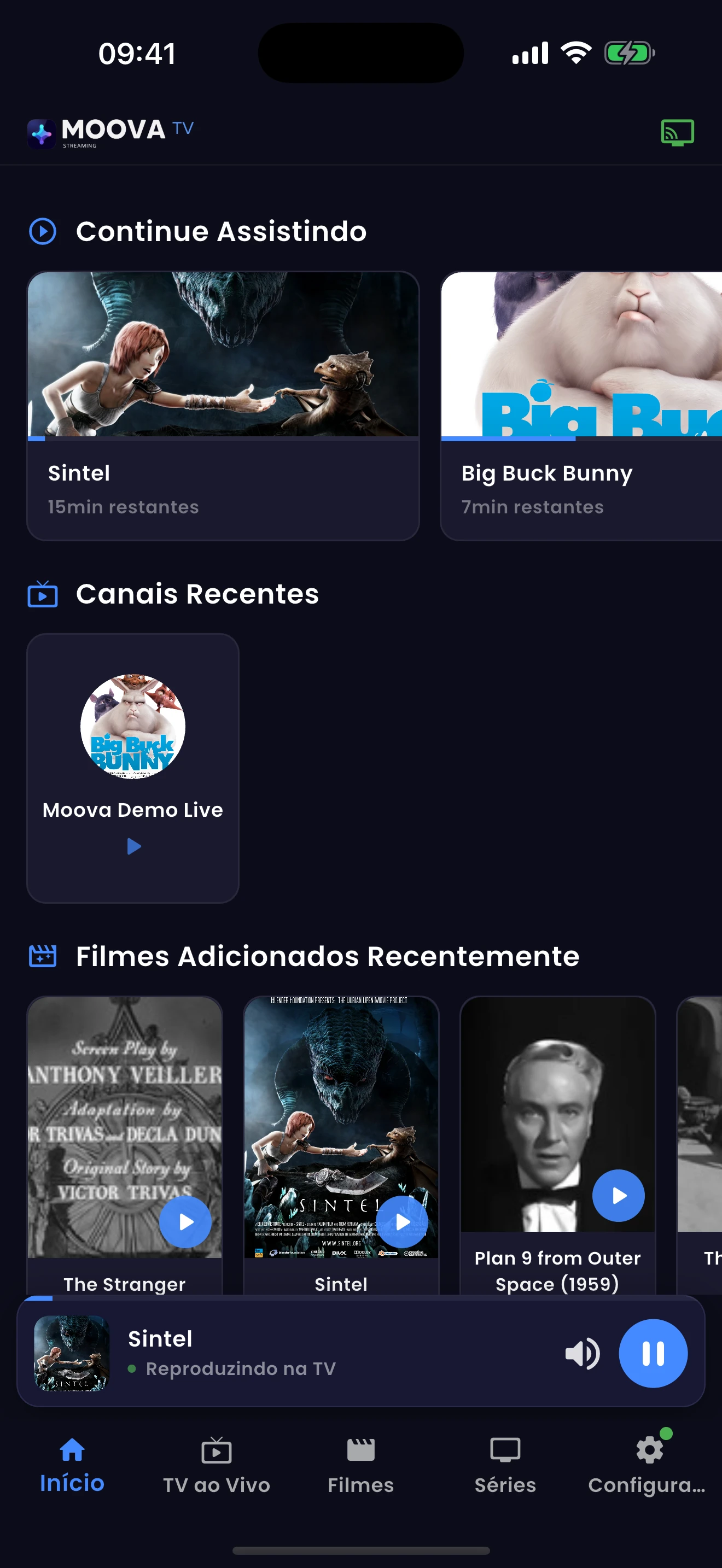Pause Sintel playing on TV
The width and height of the screenshot is (722, 1568).
[x=653, y=1353]
